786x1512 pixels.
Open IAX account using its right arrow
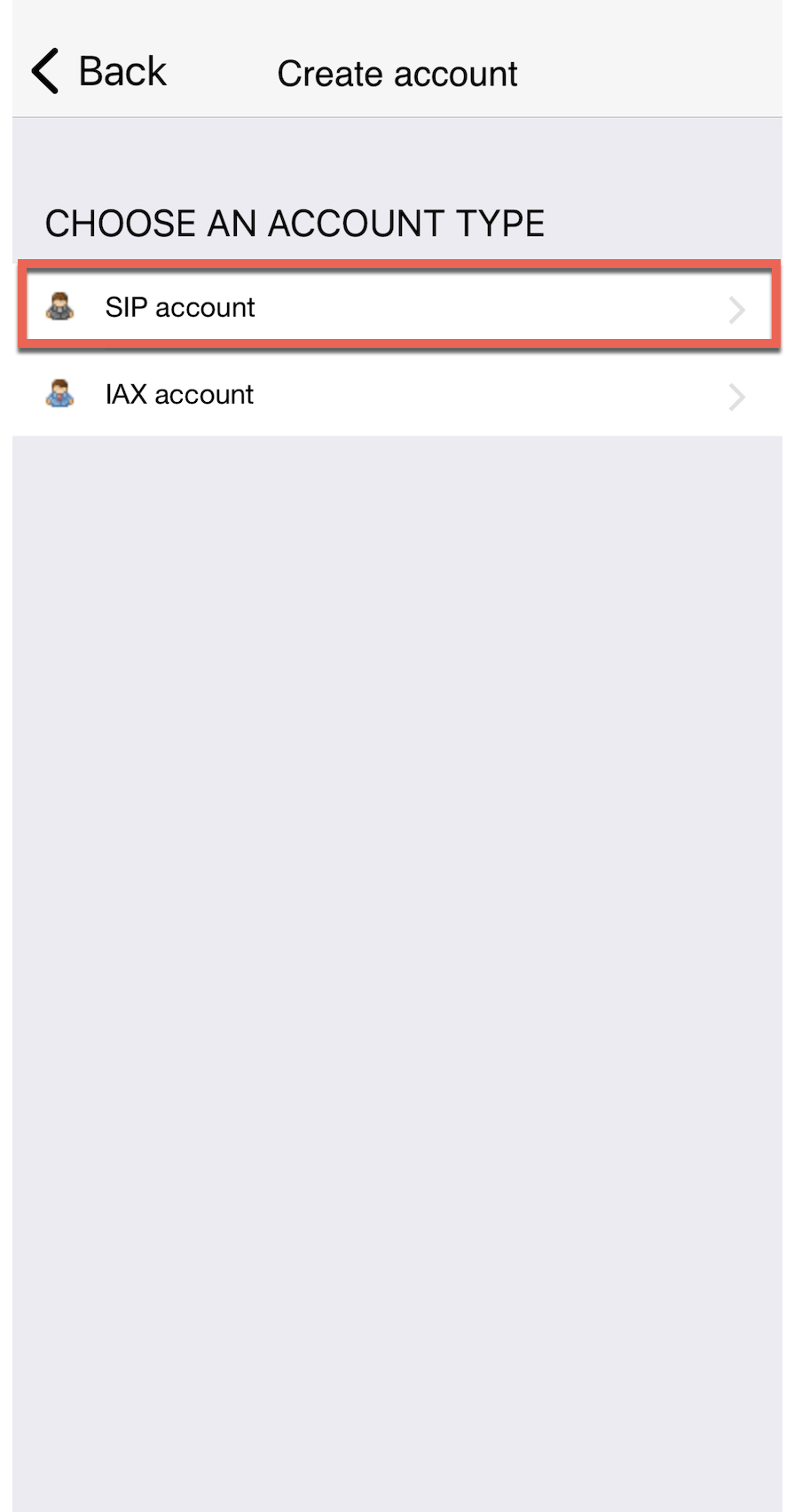click(736, 398)
